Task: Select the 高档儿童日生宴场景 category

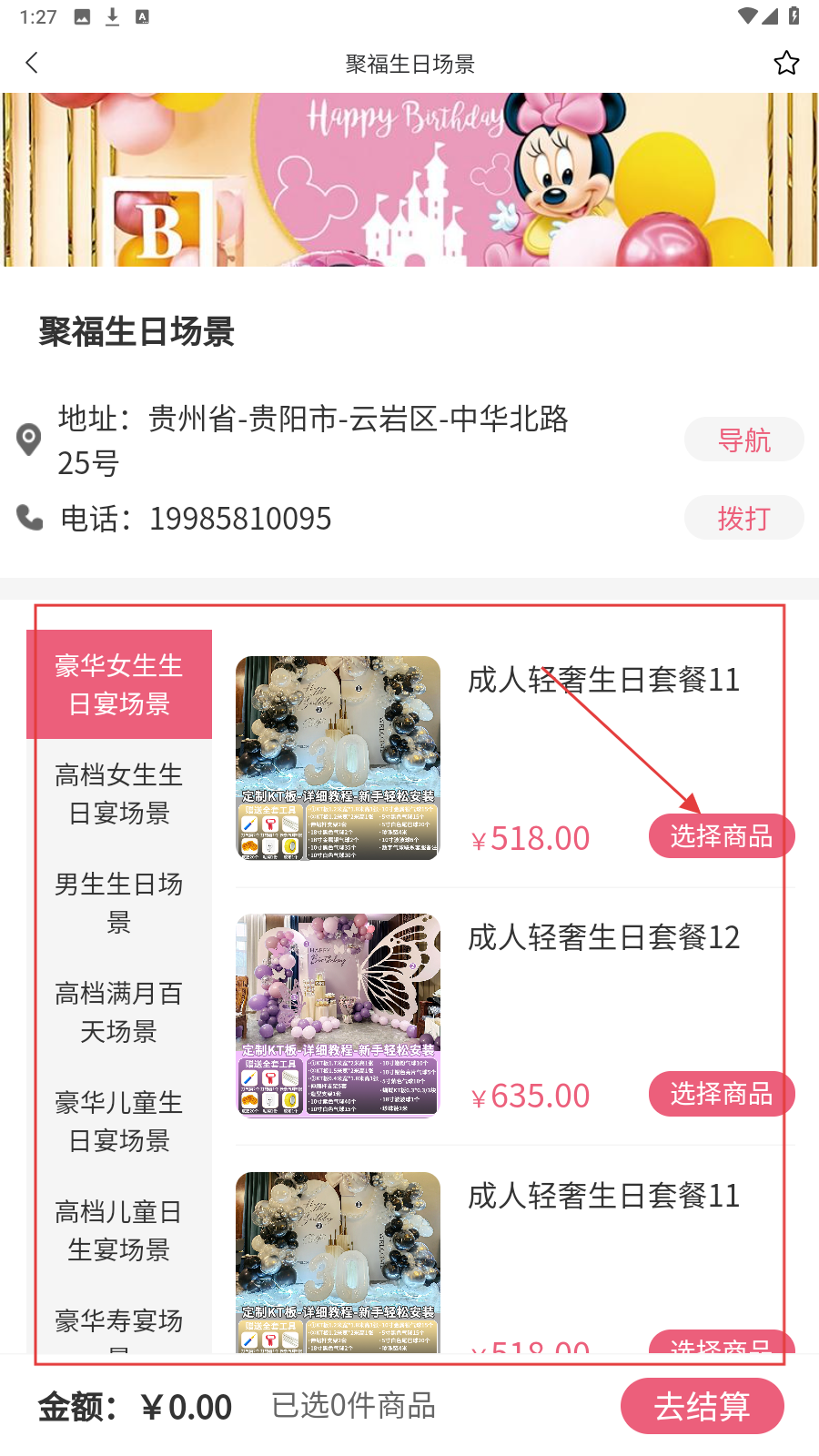Action: pos(119,1230)
